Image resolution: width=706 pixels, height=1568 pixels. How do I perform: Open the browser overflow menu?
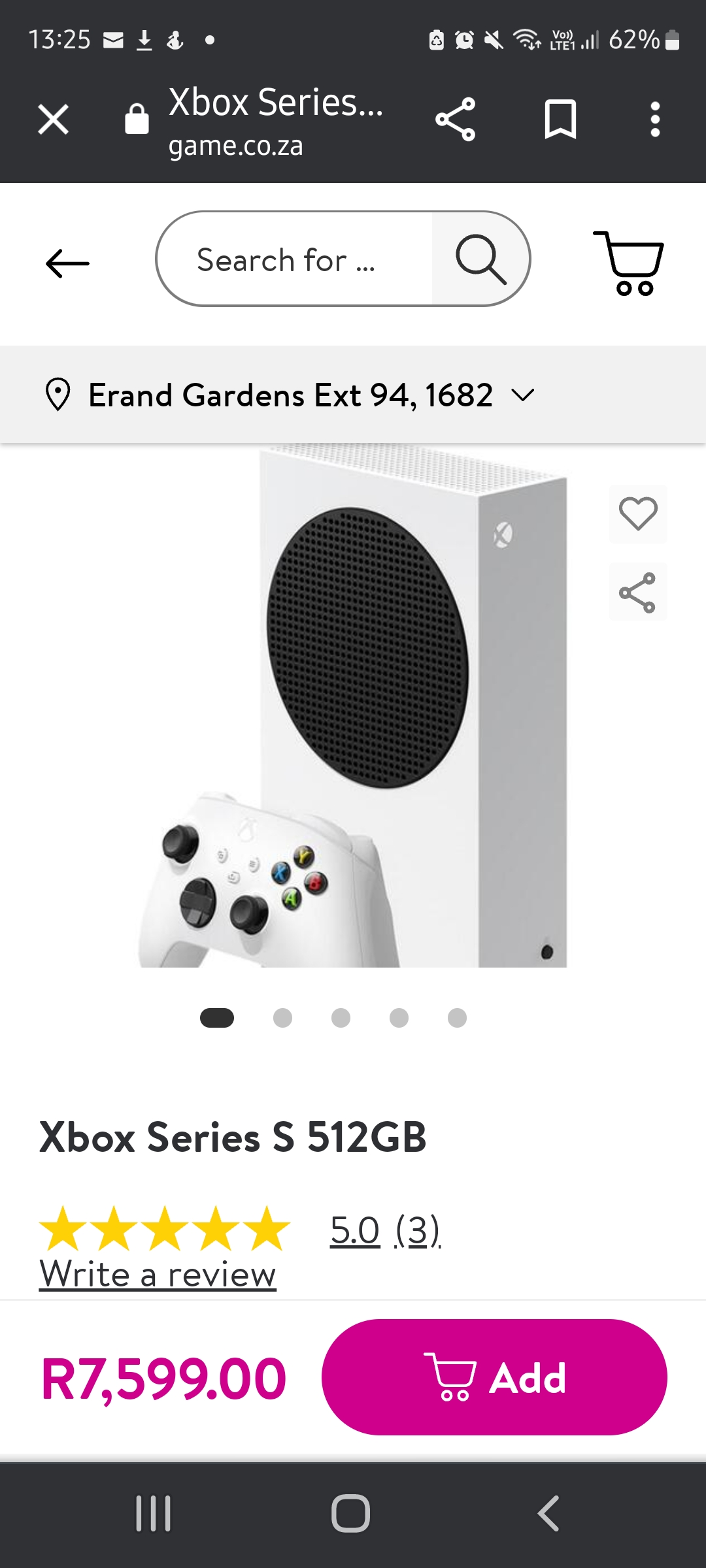pos(655,120)
